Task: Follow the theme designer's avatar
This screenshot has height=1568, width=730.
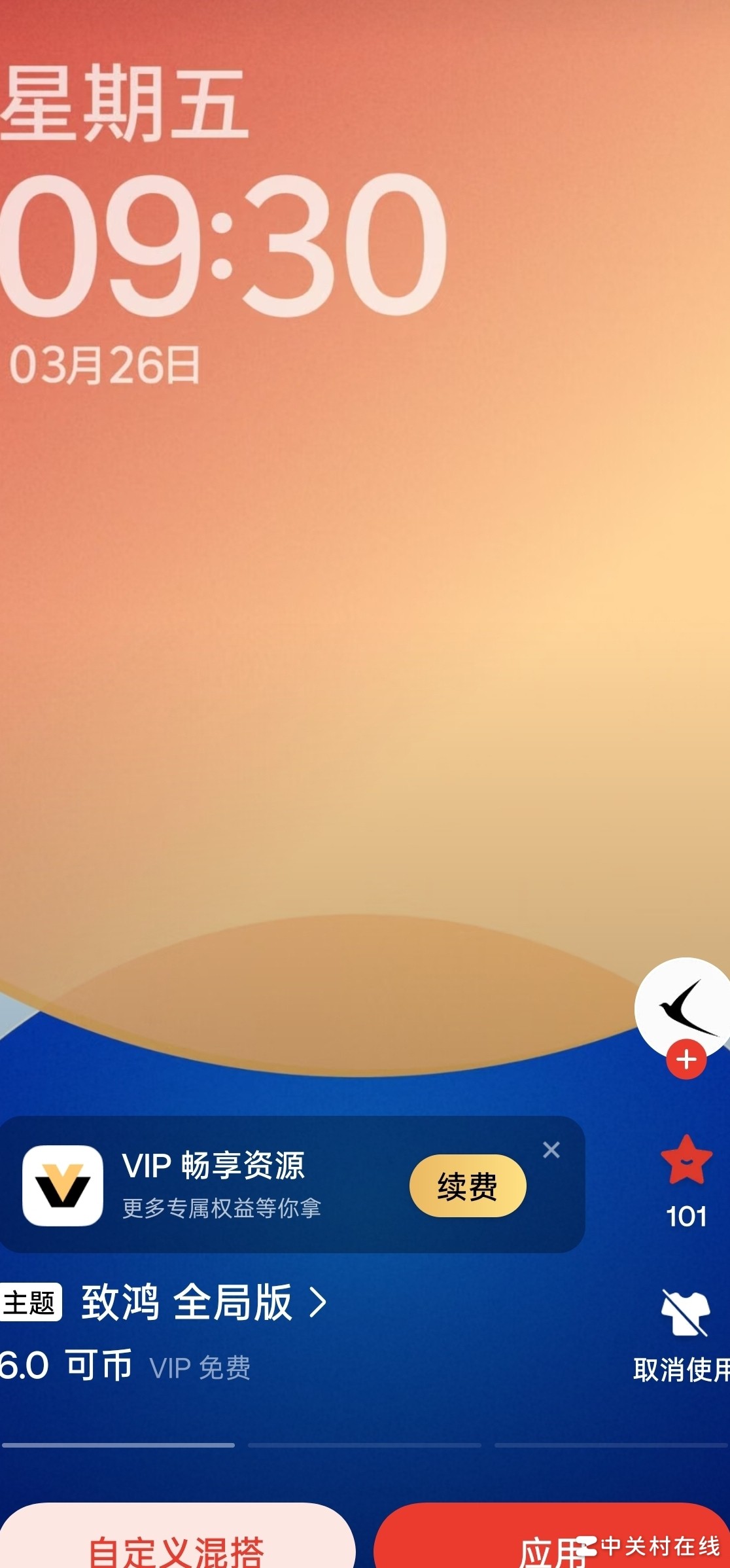Action: click(686, 1059)
